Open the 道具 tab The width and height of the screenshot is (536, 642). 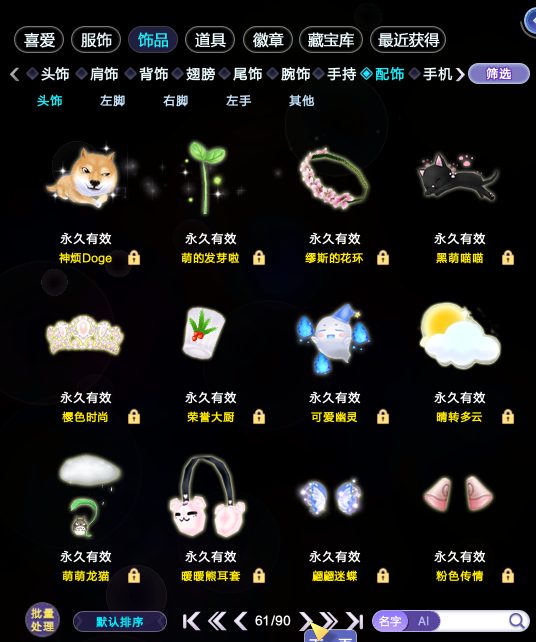click(210, 40)
